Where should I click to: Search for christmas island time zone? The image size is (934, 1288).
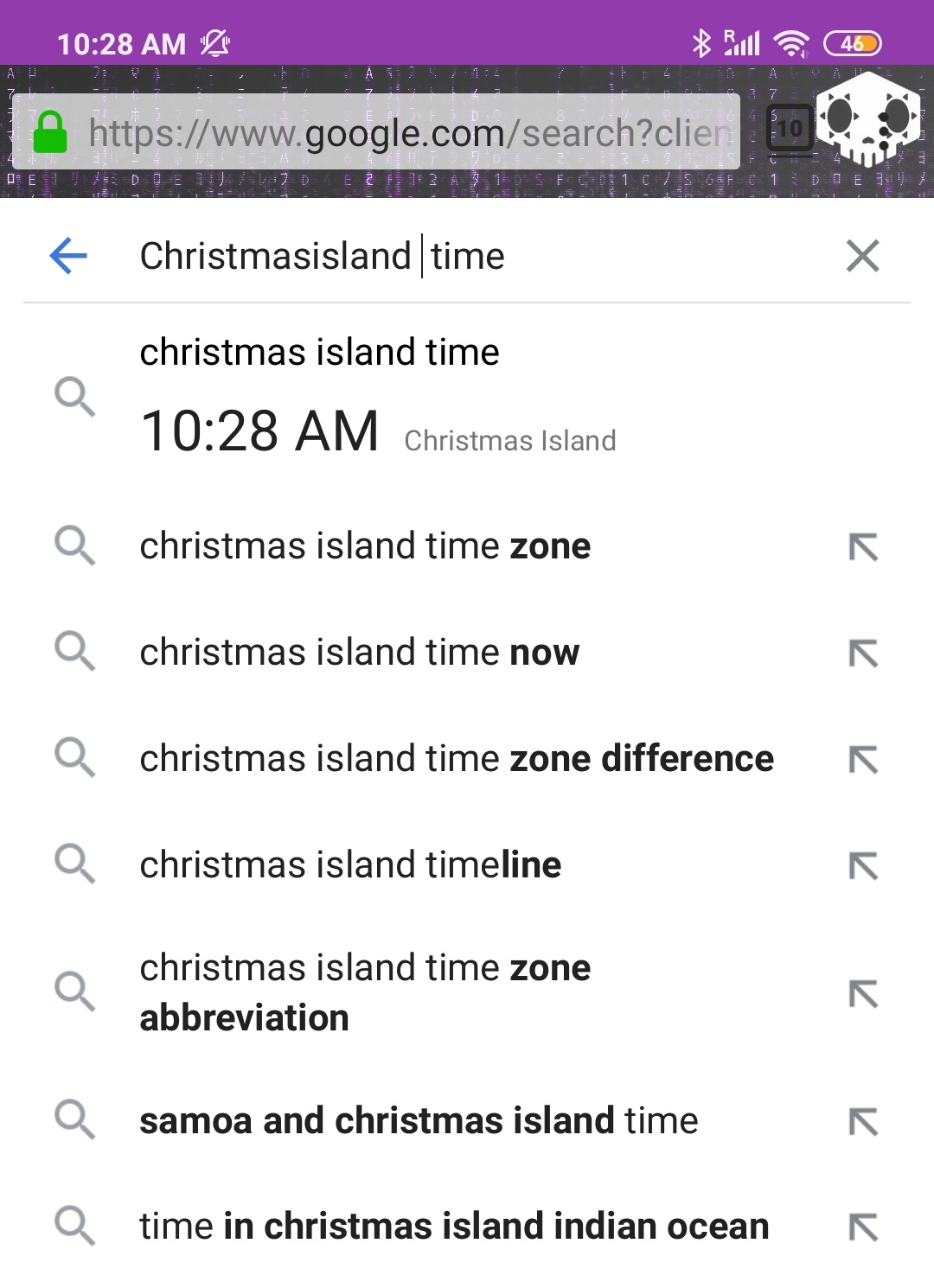tap(365, 546)
